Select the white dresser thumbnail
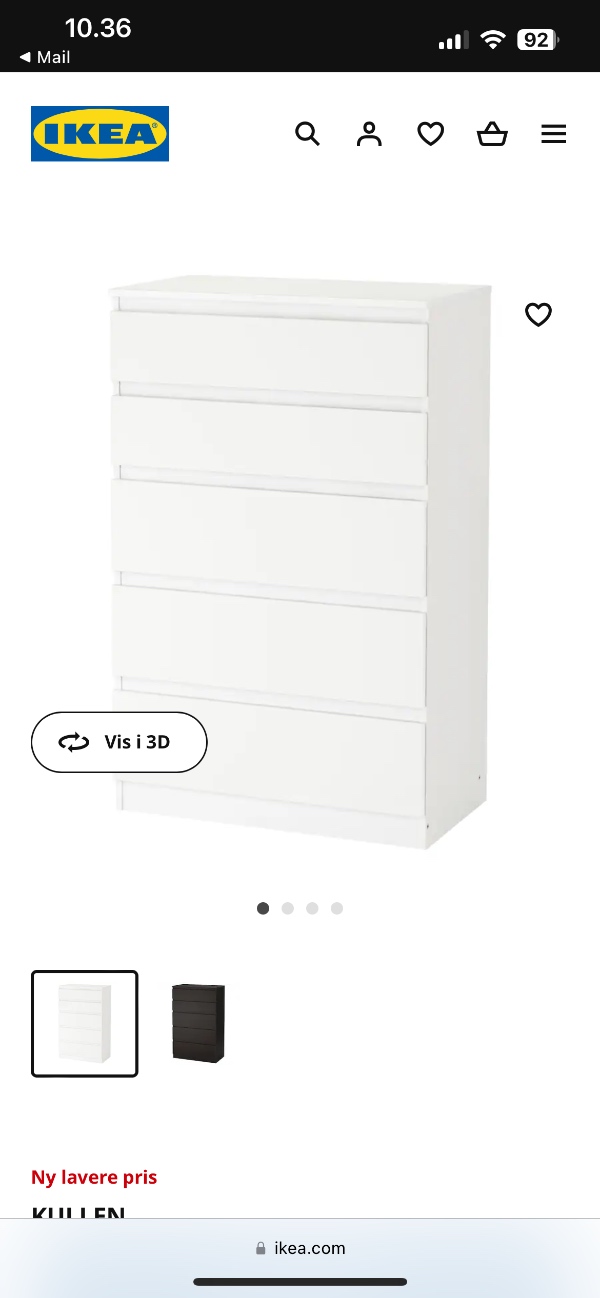 (x=85, y=1023)
